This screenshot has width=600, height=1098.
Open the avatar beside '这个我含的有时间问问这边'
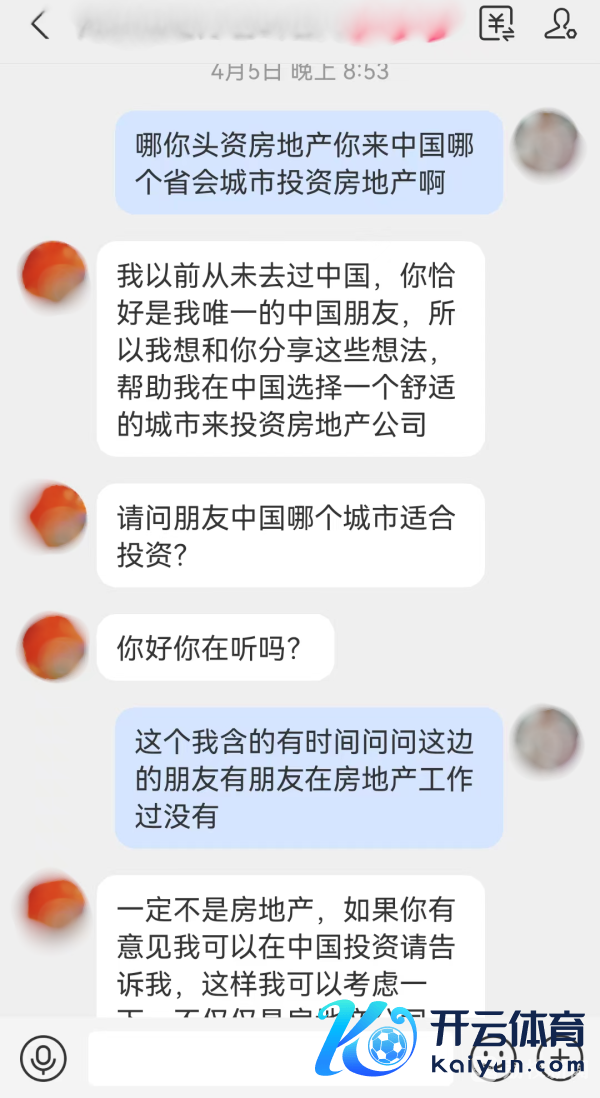tap(546, 741)
